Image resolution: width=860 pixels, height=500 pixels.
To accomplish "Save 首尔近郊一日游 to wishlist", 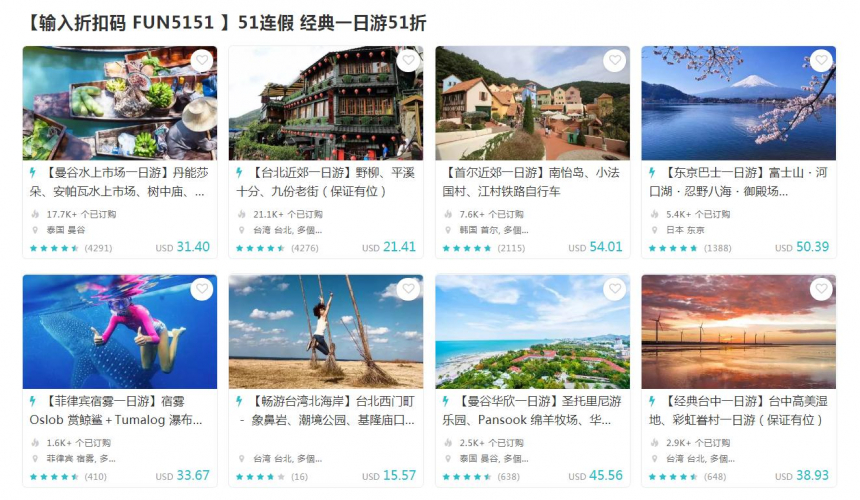I will [615, 61].
